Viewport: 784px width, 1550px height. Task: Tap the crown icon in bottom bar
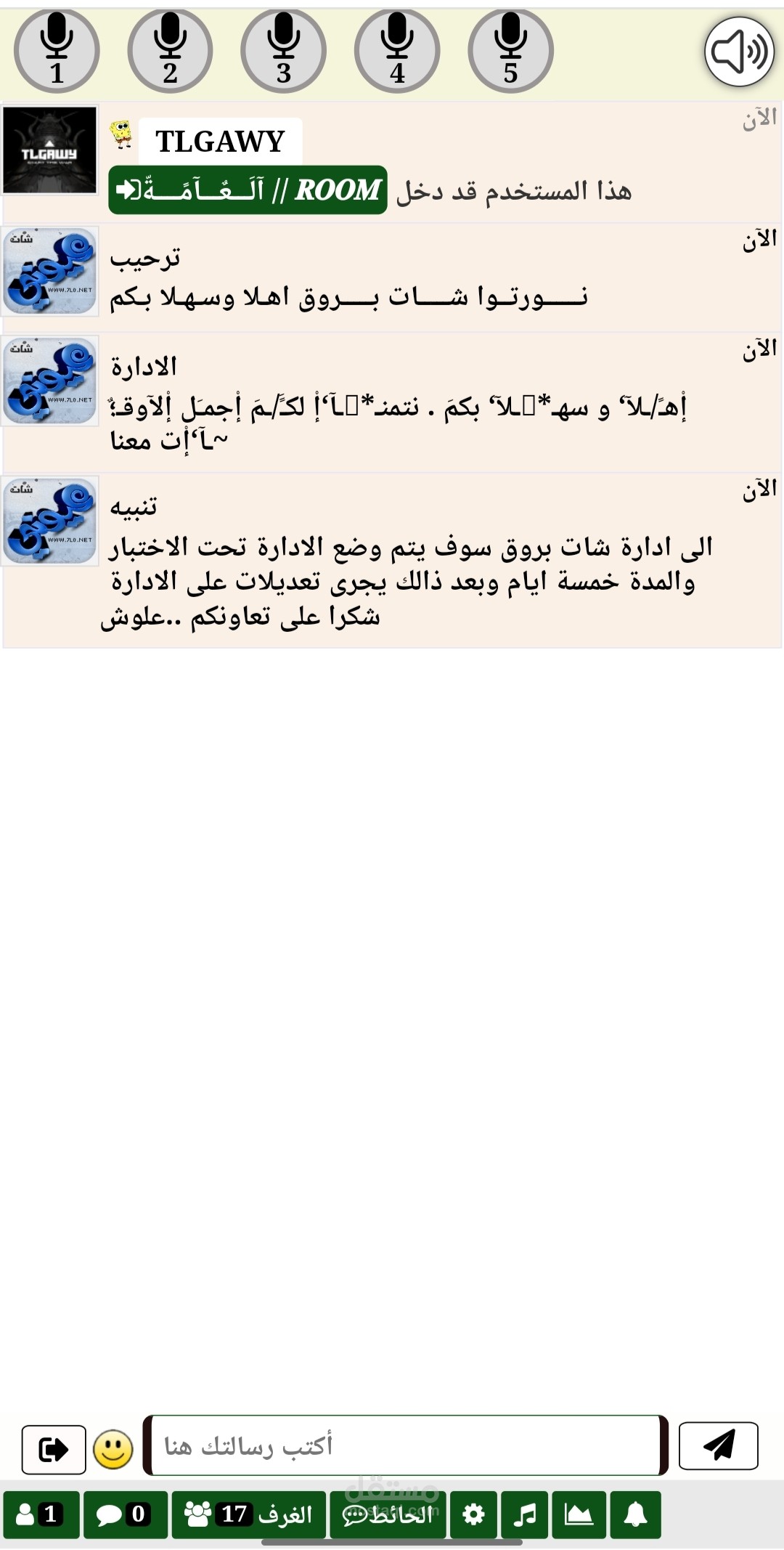point(579,1514)
